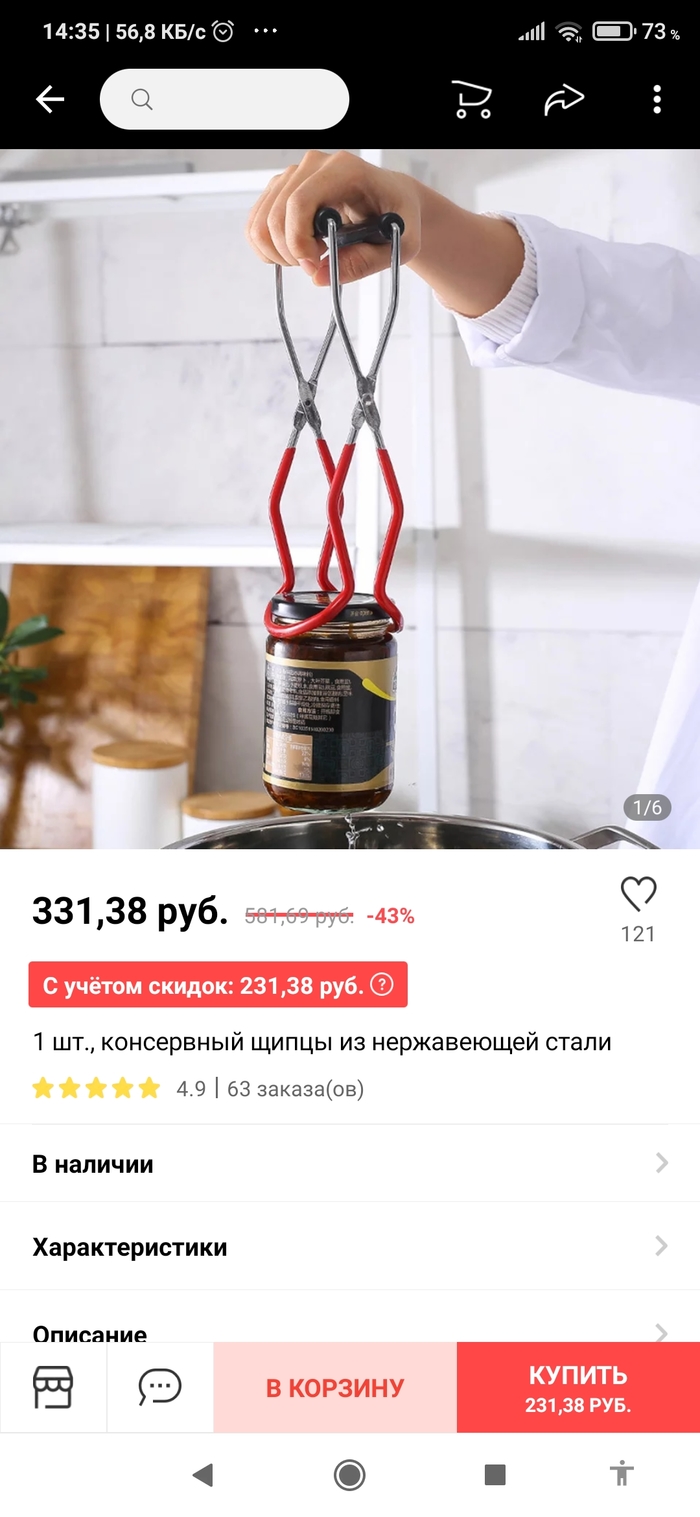This screenshot has width=700, height=1517.
Task: Message the seller via chat icon
Action: [x=160, y=1387]
